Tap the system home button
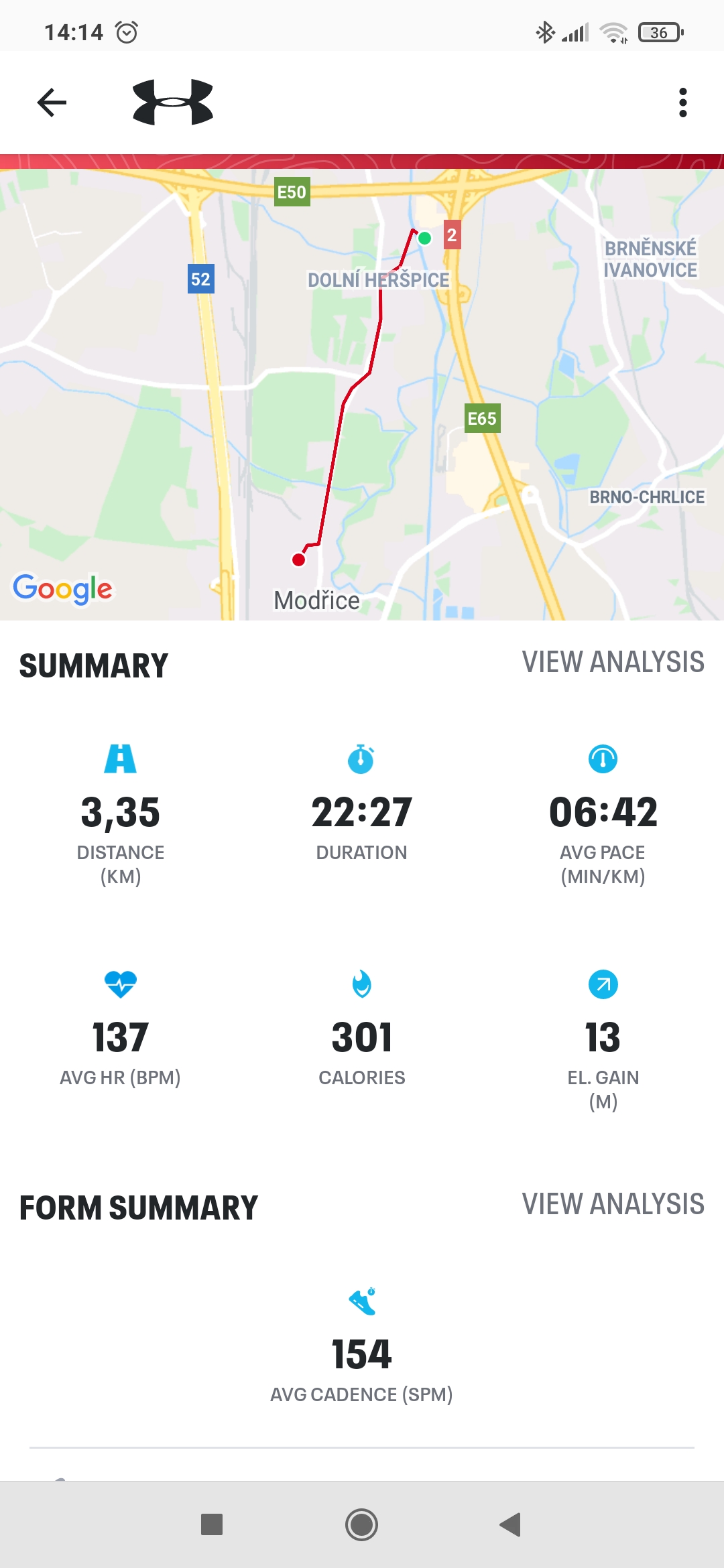This screenshot has height=1568, width=724. [x=362, y=1524]
